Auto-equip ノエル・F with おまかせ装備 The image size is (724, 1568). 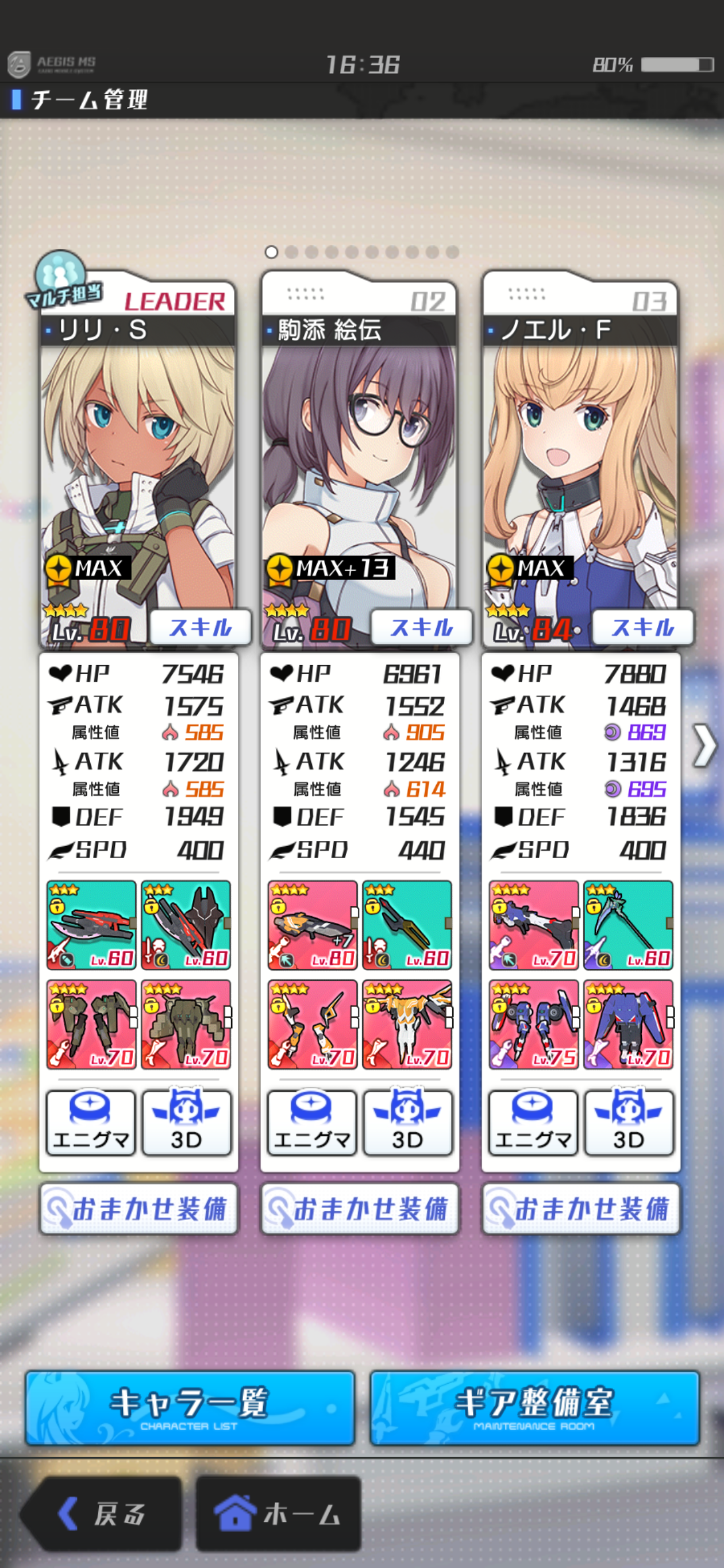click(581, 1209)
